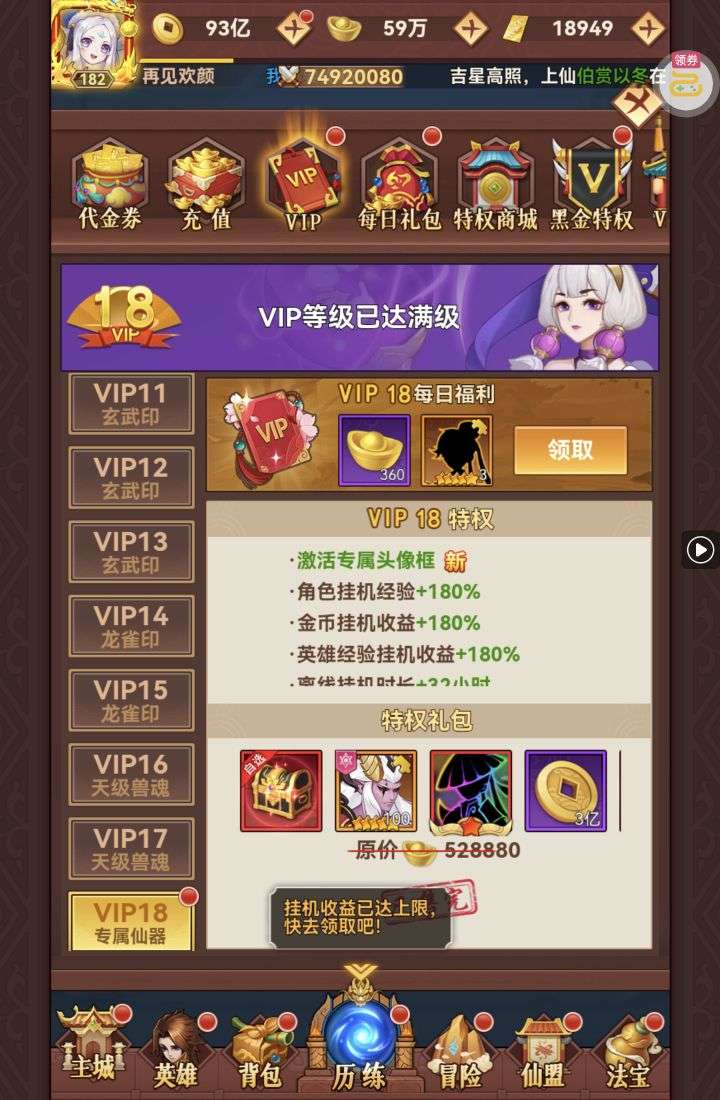Open the 代金券 voucher section
720x1100 pixels.
pos(110,185)
